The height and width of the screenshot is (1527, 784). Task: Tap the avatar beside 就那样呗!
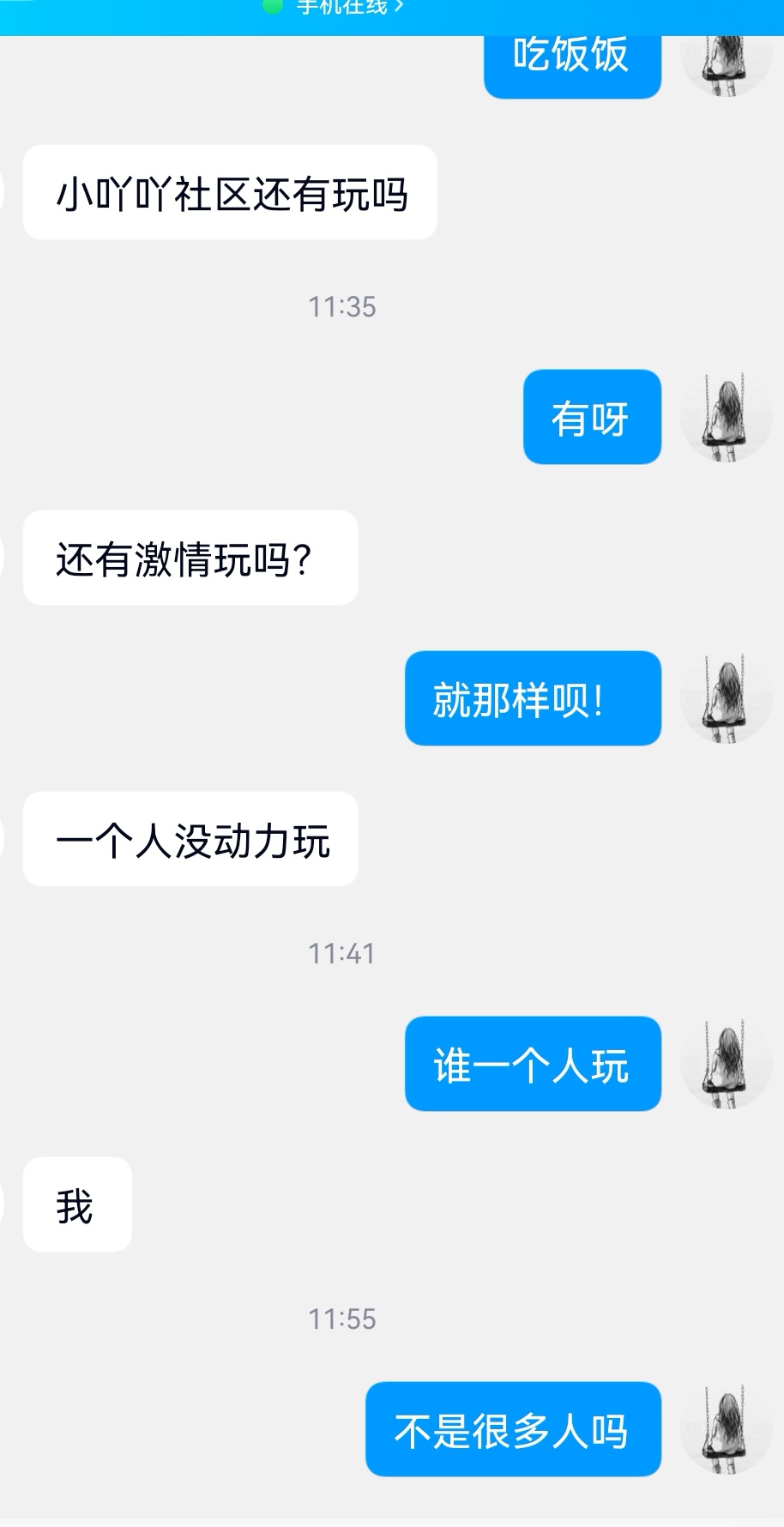(726, 697)
